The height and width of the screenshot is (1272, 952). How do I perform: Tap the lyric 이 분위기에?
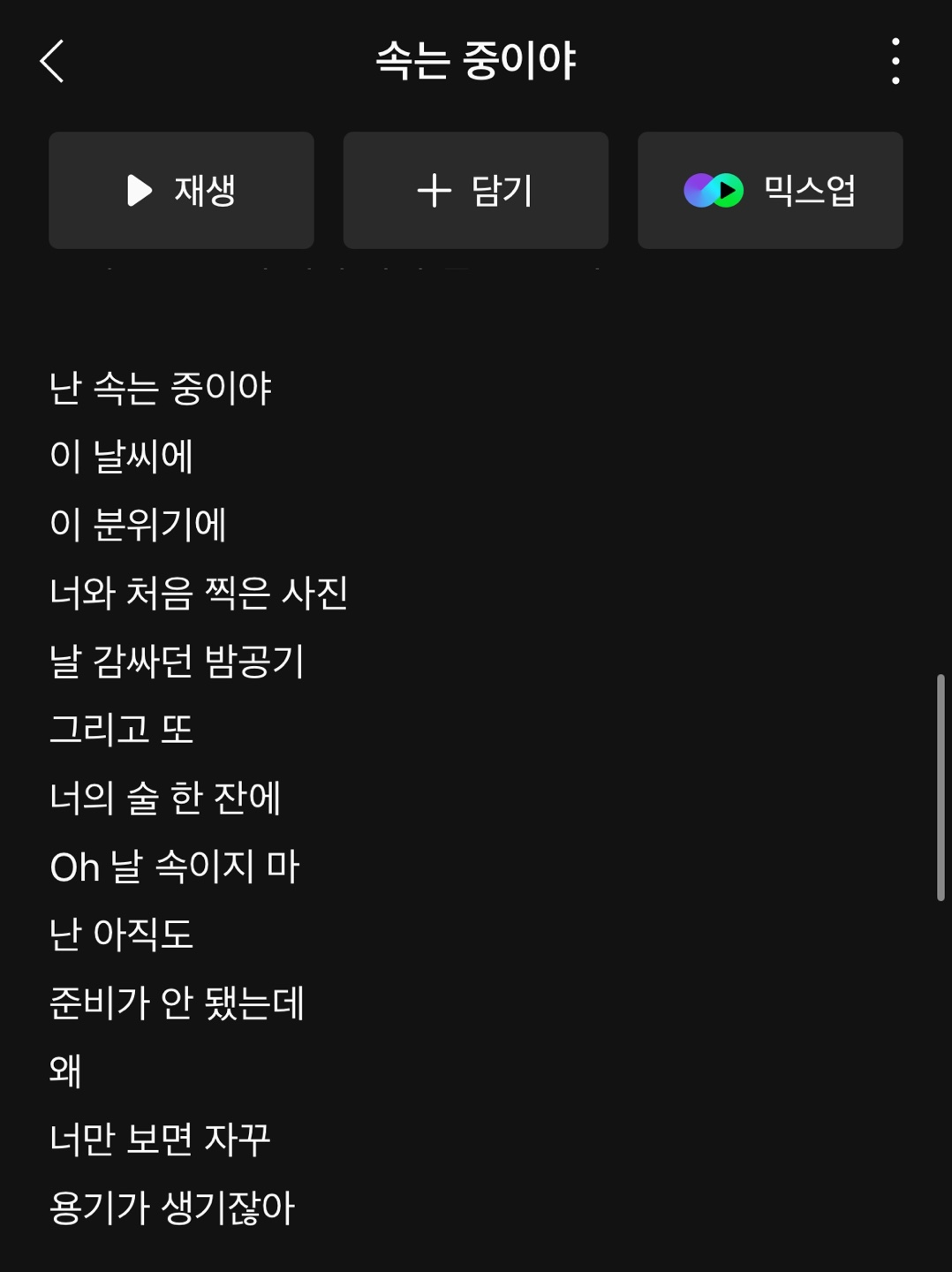[x=139, y=523]
